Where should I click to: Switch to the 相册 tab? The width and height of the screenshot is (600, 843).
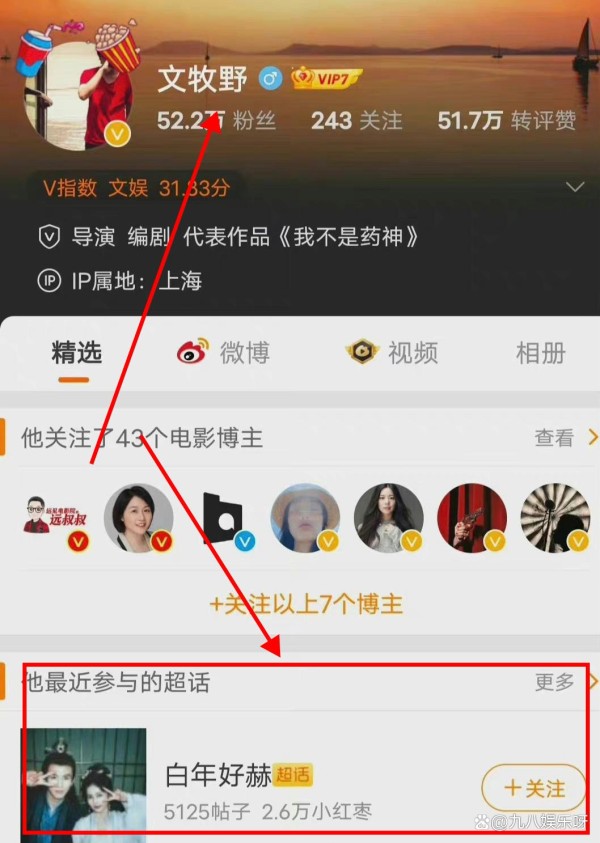coord(540,353)
